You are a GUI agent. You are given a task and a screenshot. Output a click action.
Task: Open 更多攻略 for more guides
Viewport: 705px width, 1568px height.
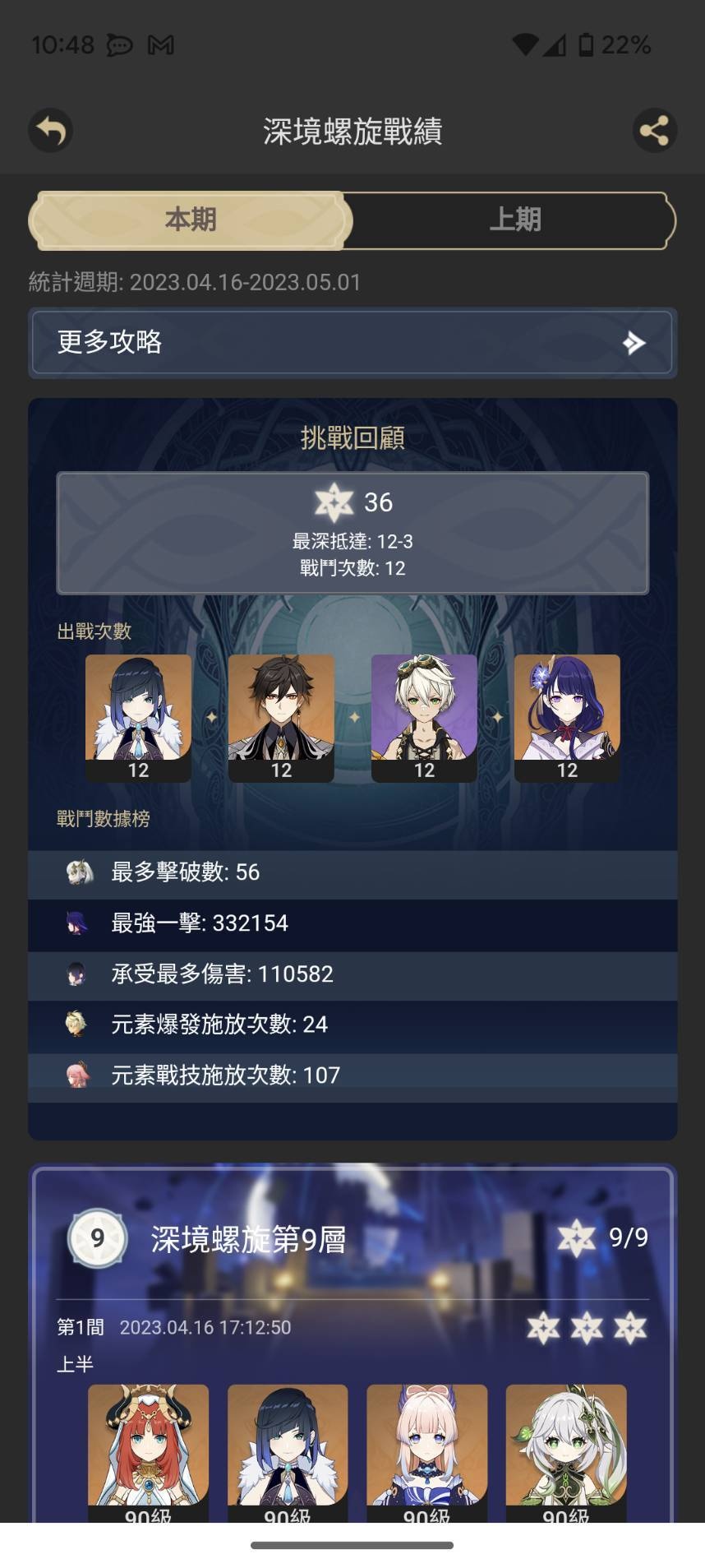point(352,342)
